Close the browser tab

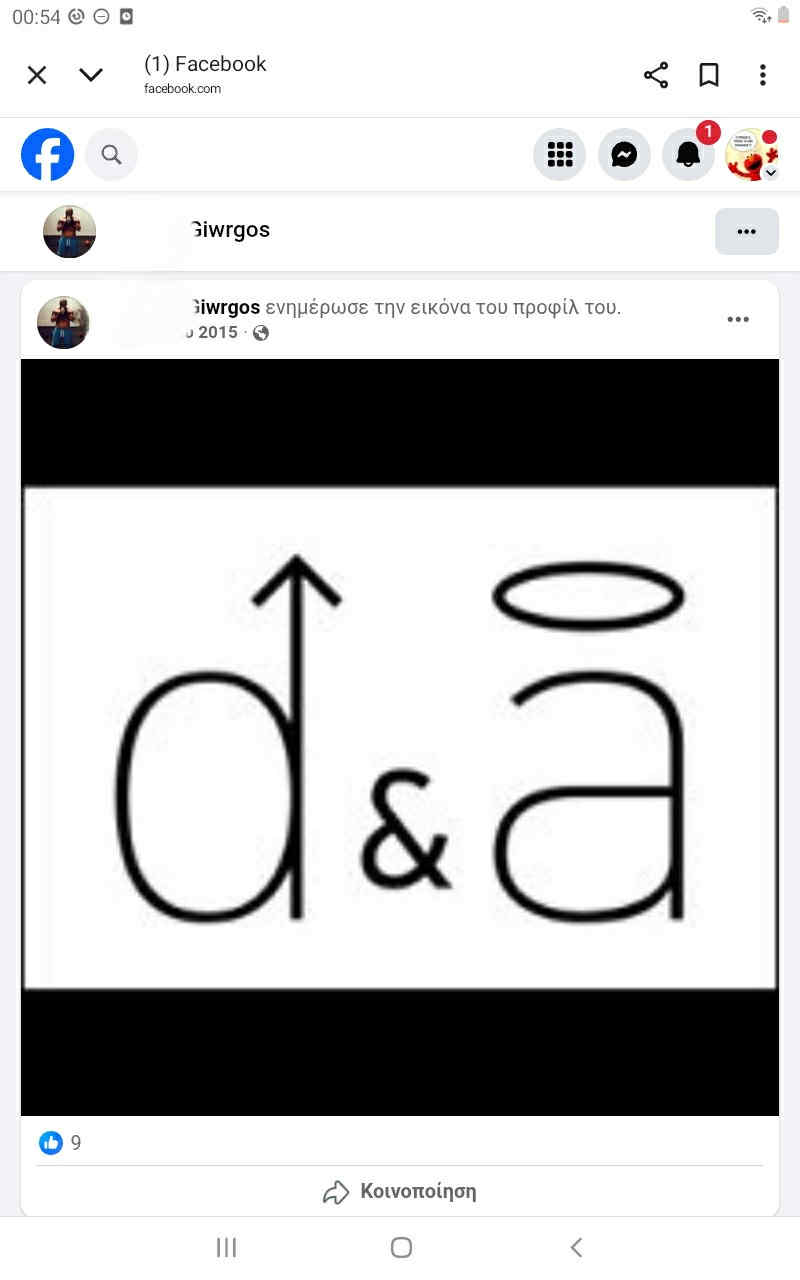click(37, 75)
